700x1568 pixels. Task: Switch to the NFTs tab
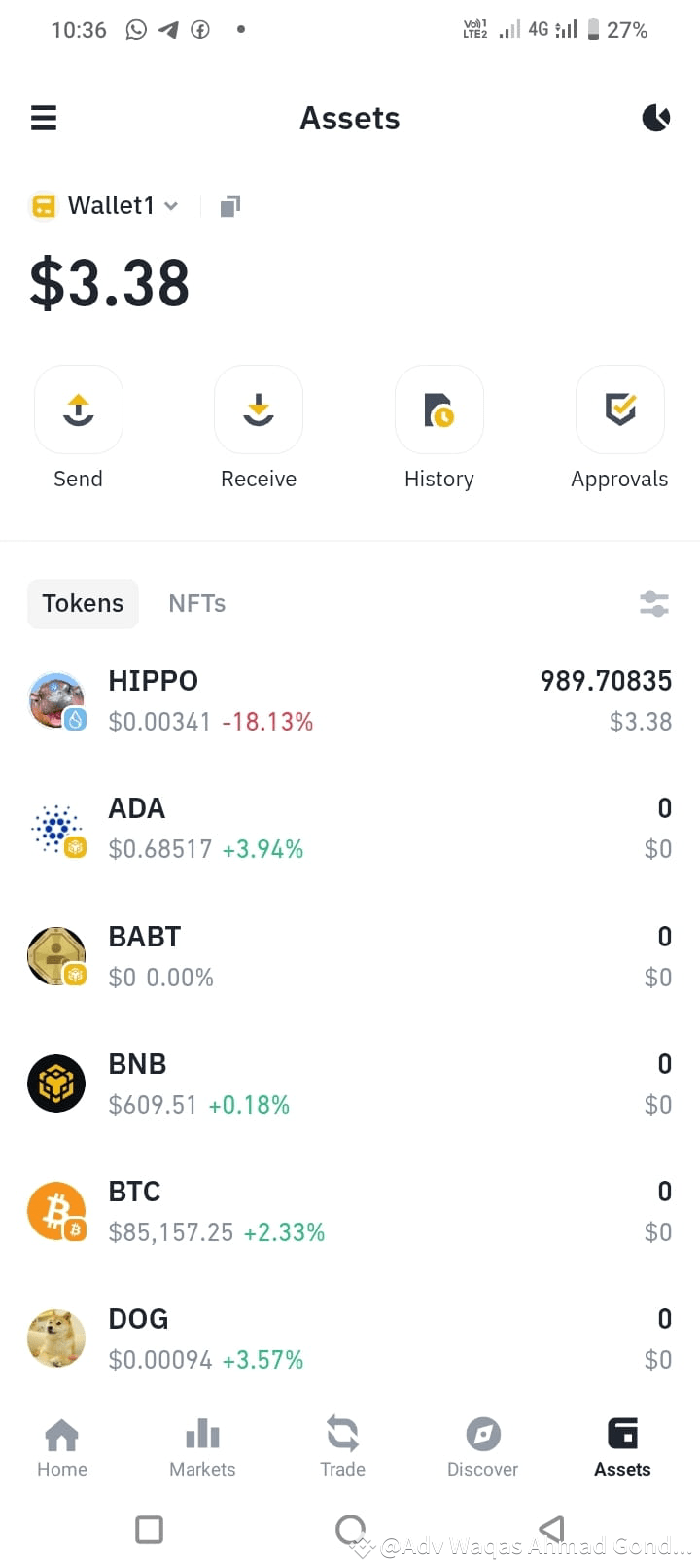196,603
